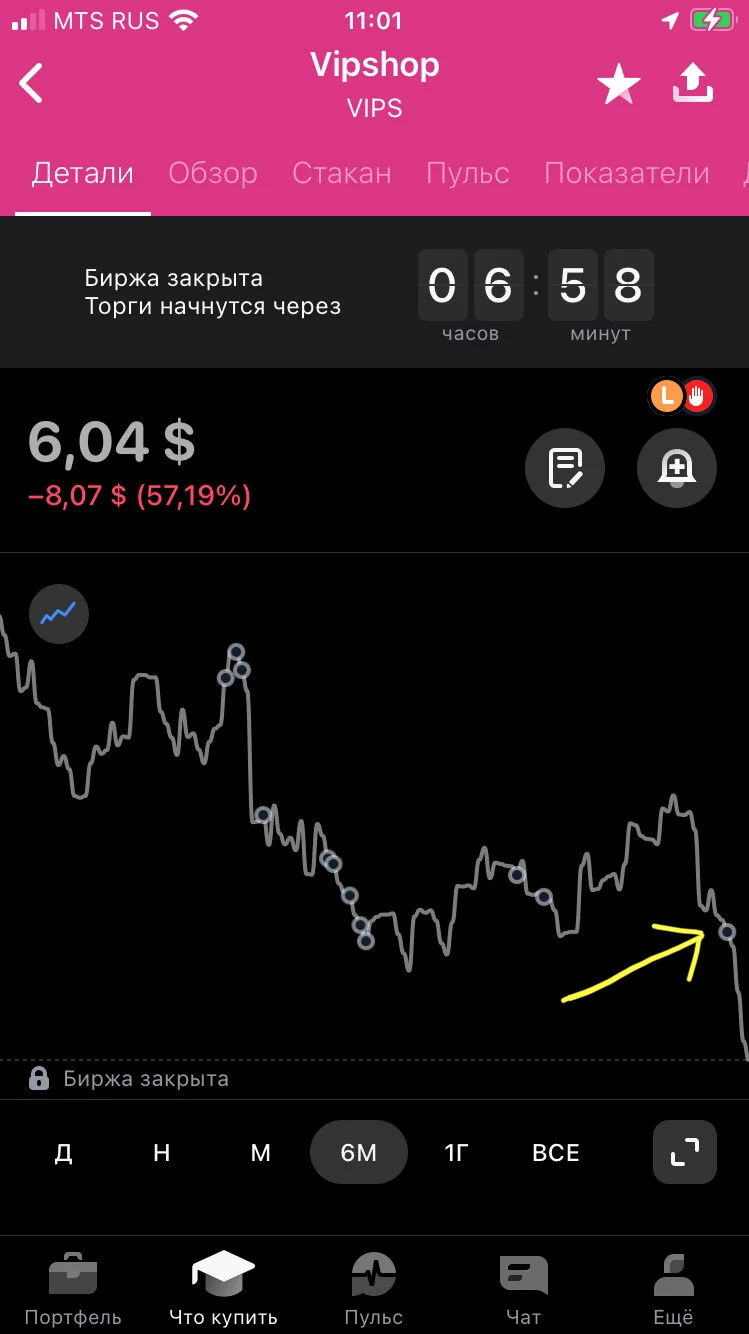The image size is (749, 1334).
Task: Open the Пульс bottom tab
Action: pos(374,1288)
